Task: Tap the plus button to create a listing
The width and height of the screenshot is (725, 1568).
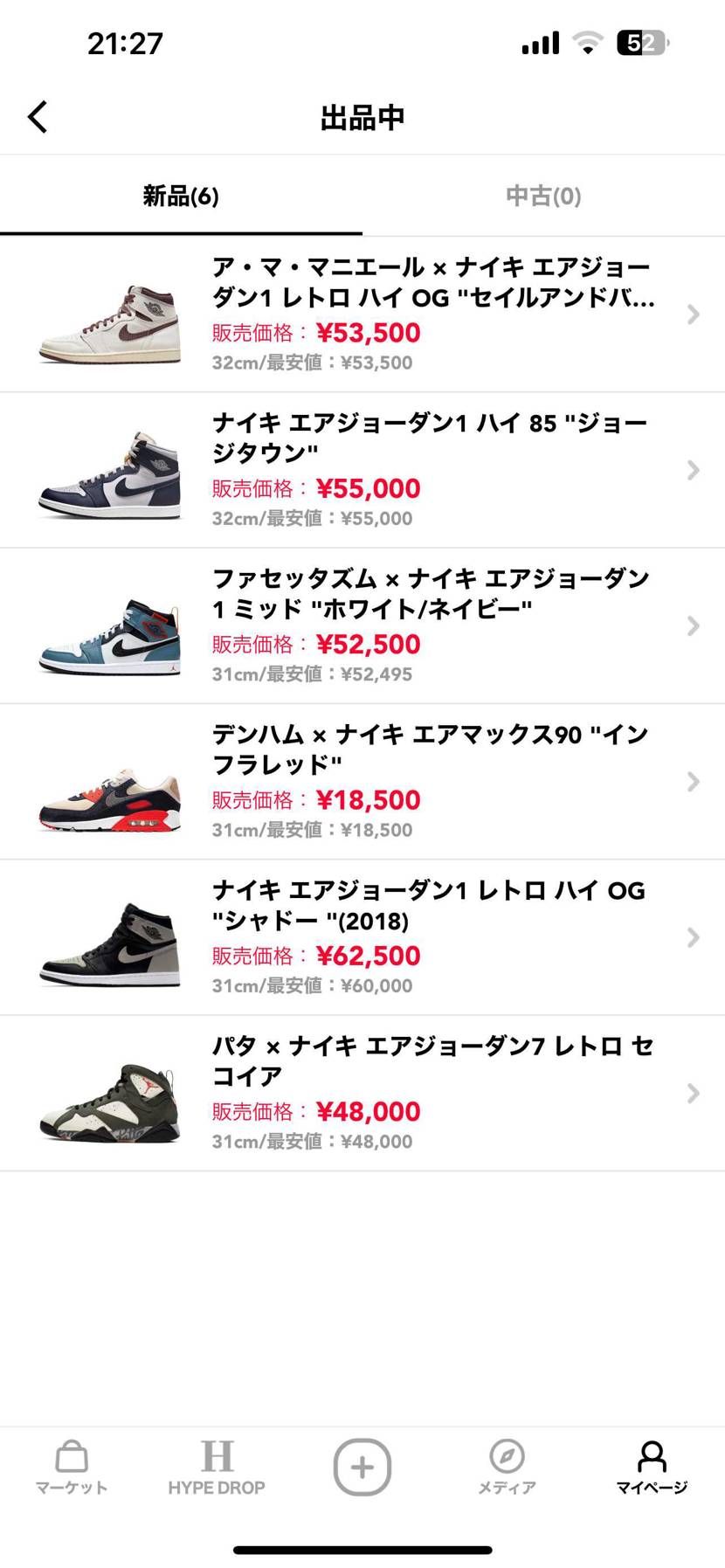Action: 362,1467
